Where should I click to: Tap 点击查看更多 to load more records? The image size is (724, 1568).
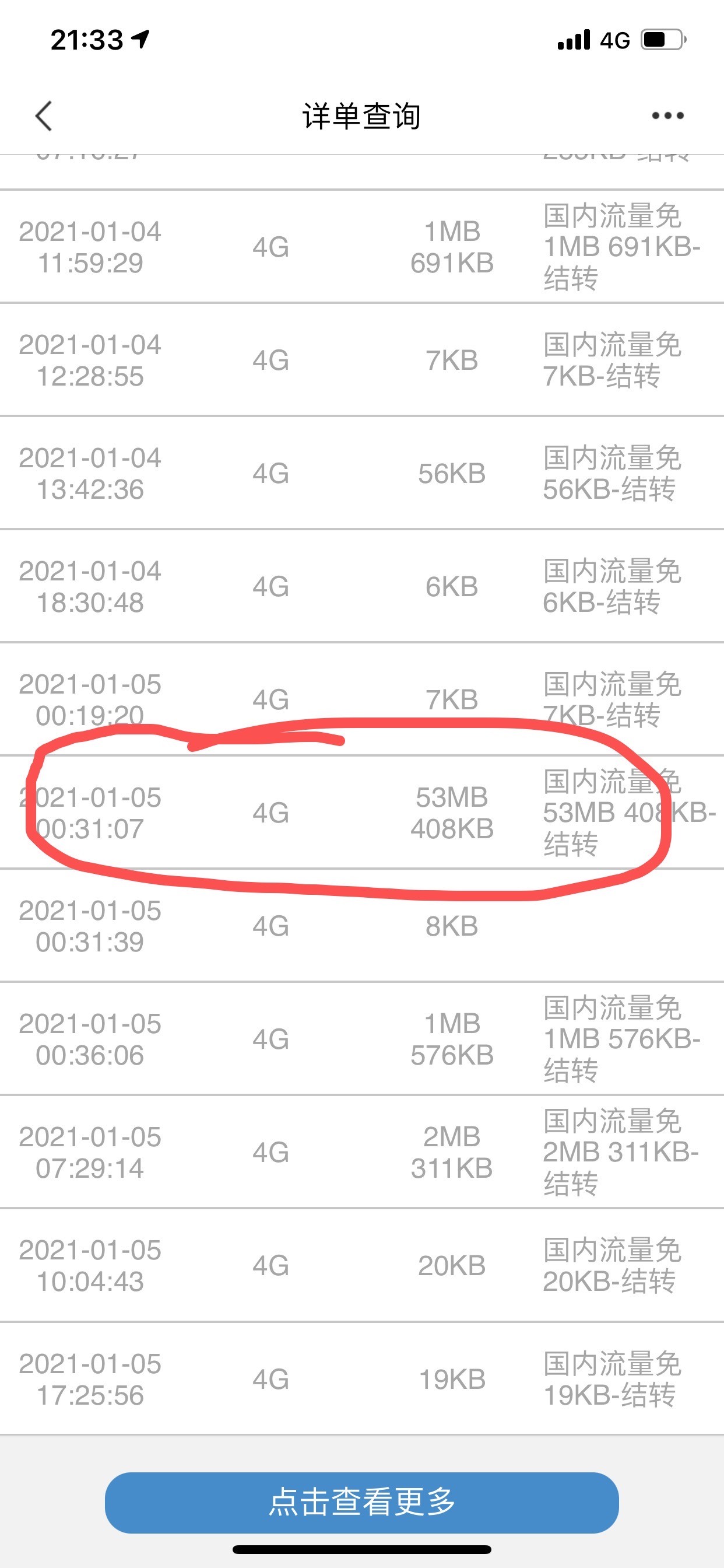coord(361,1501)
